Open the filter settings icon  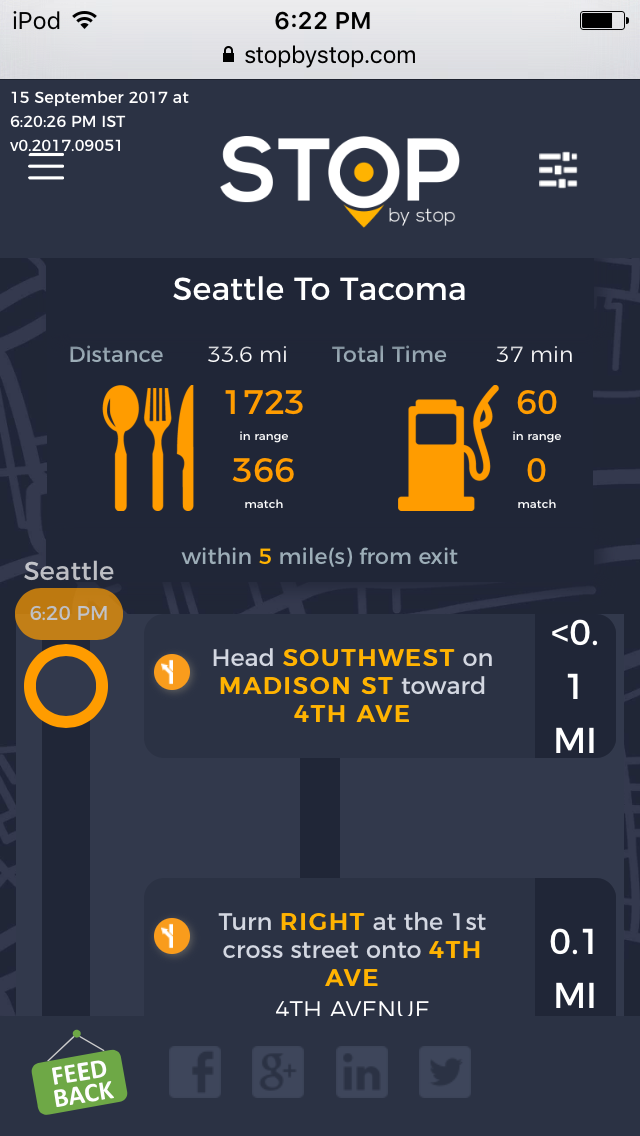(558, 170)
